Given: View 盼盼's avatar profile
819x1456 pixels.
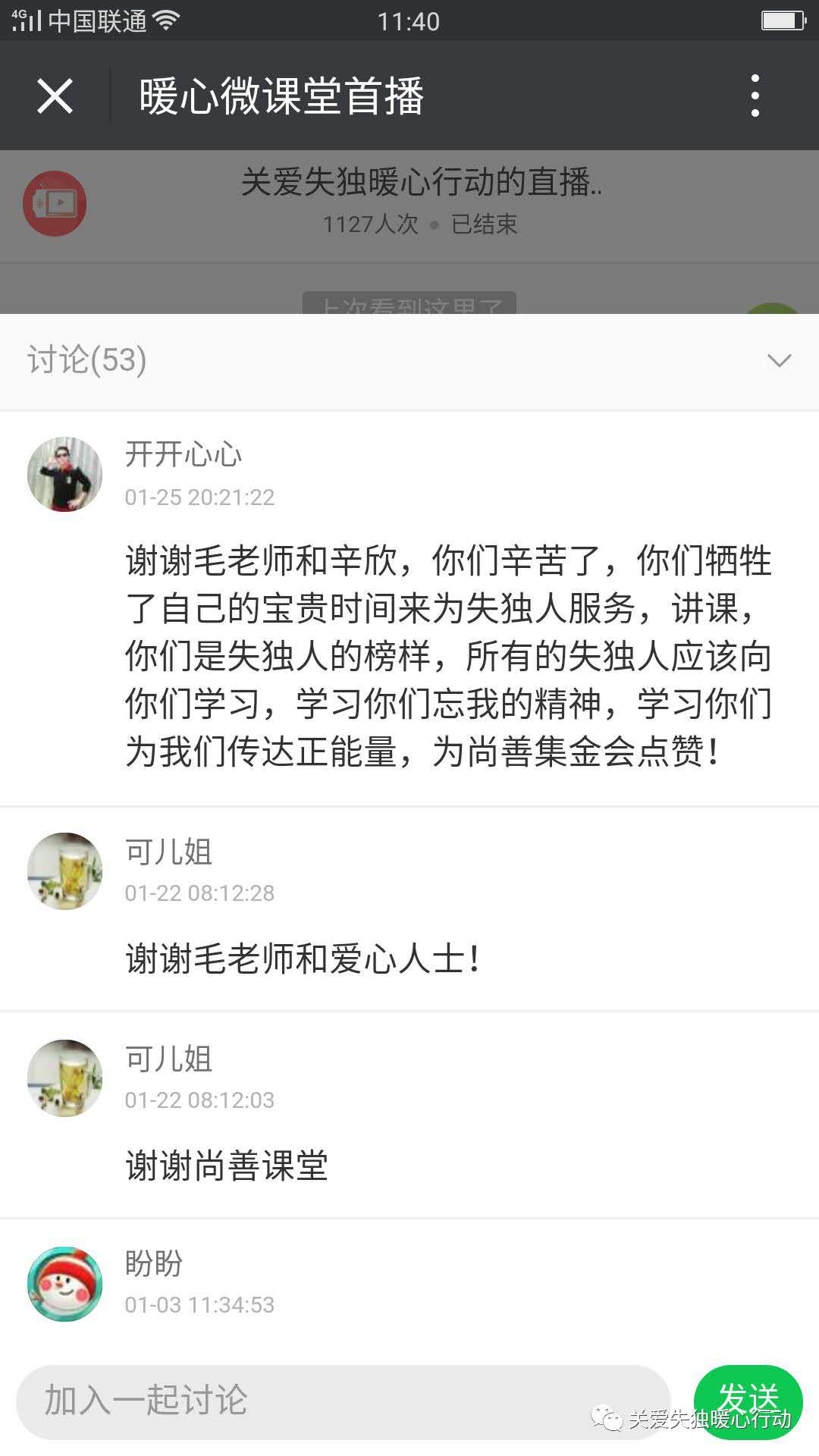Looking at the screenshot, I should point(65,1284).
